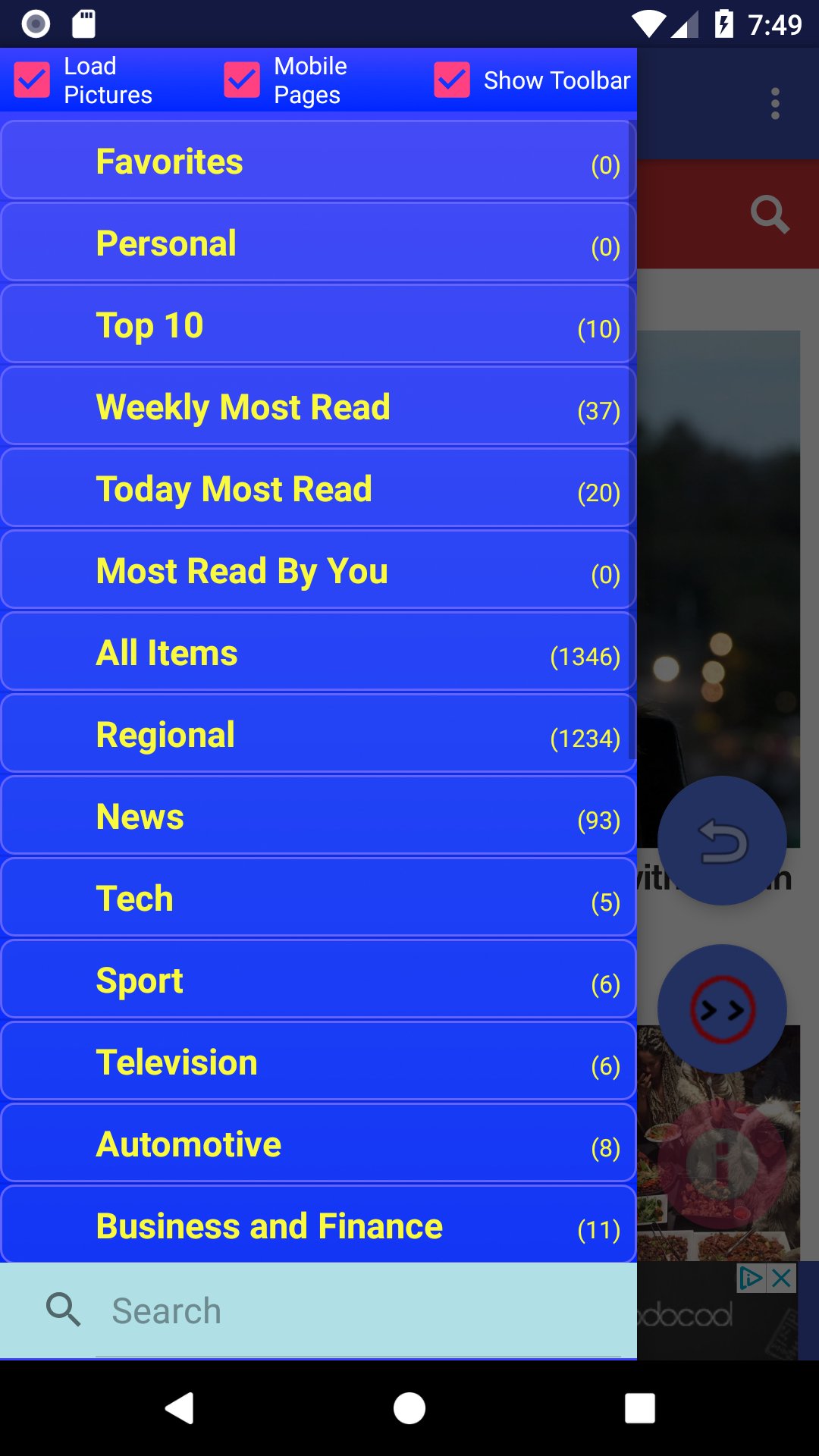Toggle the Mobile Pages checkbox
819x1456 pixels.
(x=242, y=80)
